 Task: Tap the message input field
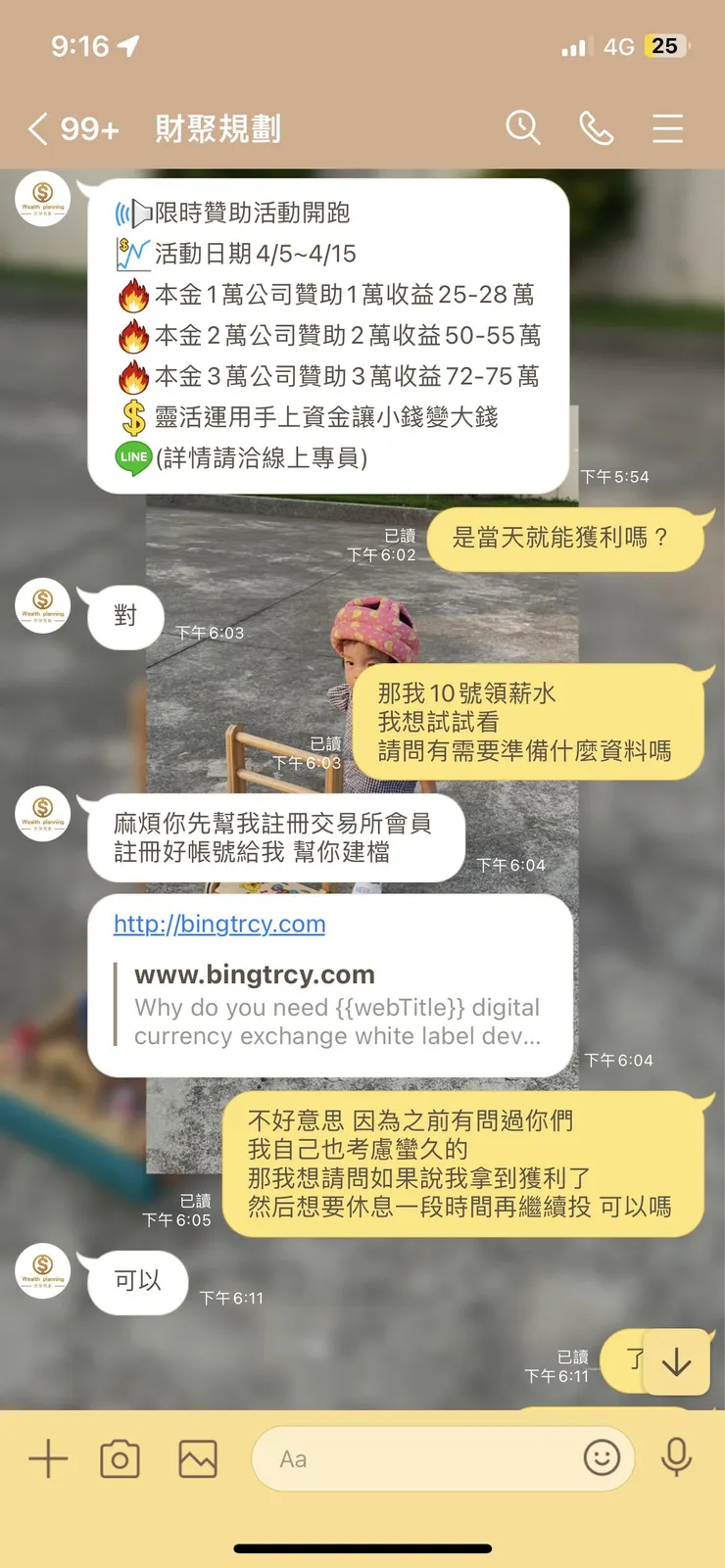411,1458
